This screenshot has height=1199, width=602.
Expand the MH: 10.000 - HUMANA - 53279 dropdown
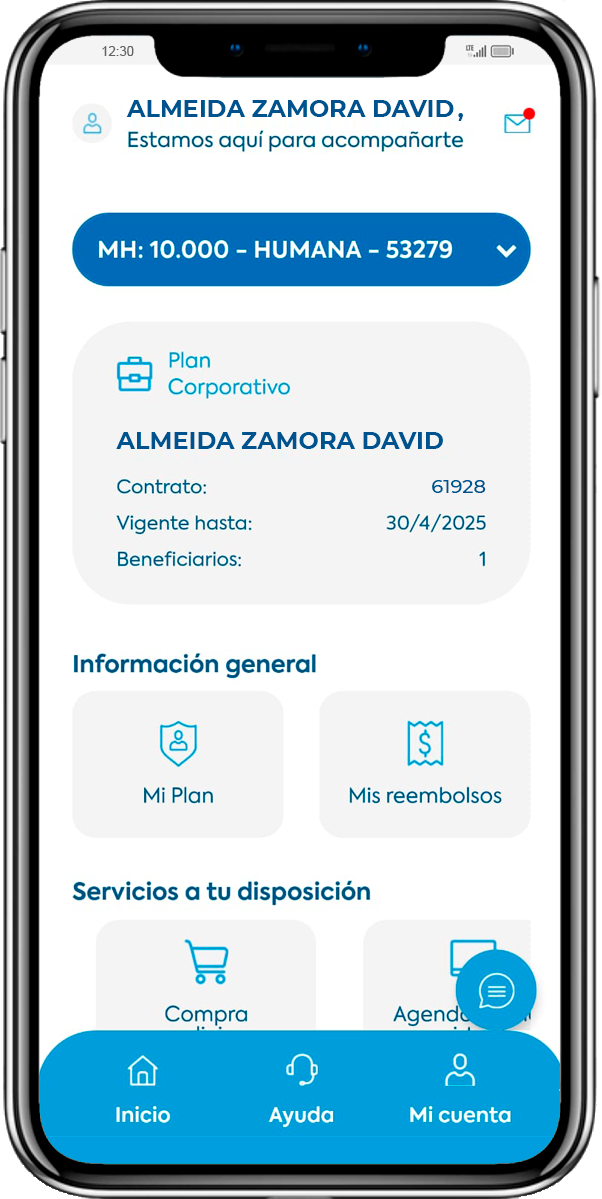point(301,249)
